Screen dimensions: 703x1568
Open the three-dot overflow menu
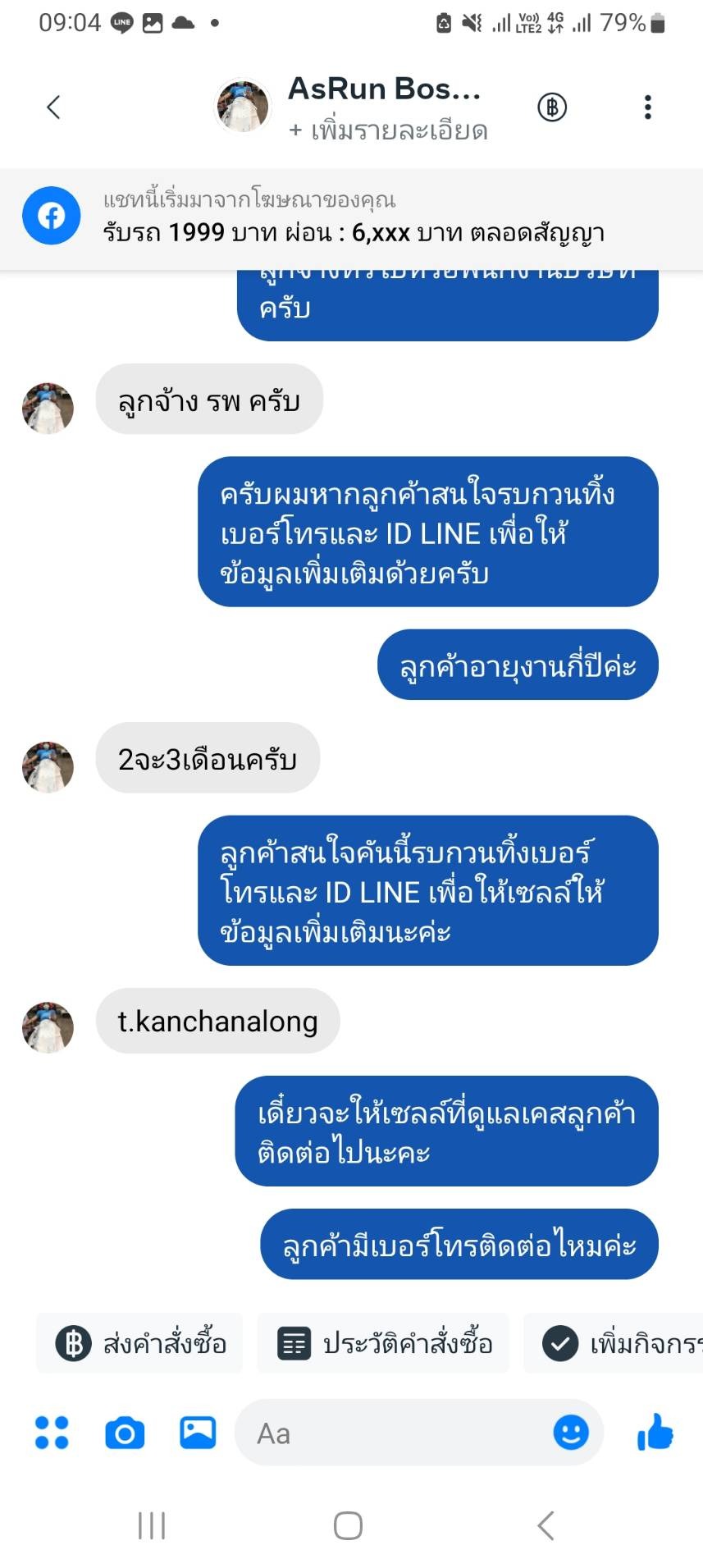tap(647, 107)
